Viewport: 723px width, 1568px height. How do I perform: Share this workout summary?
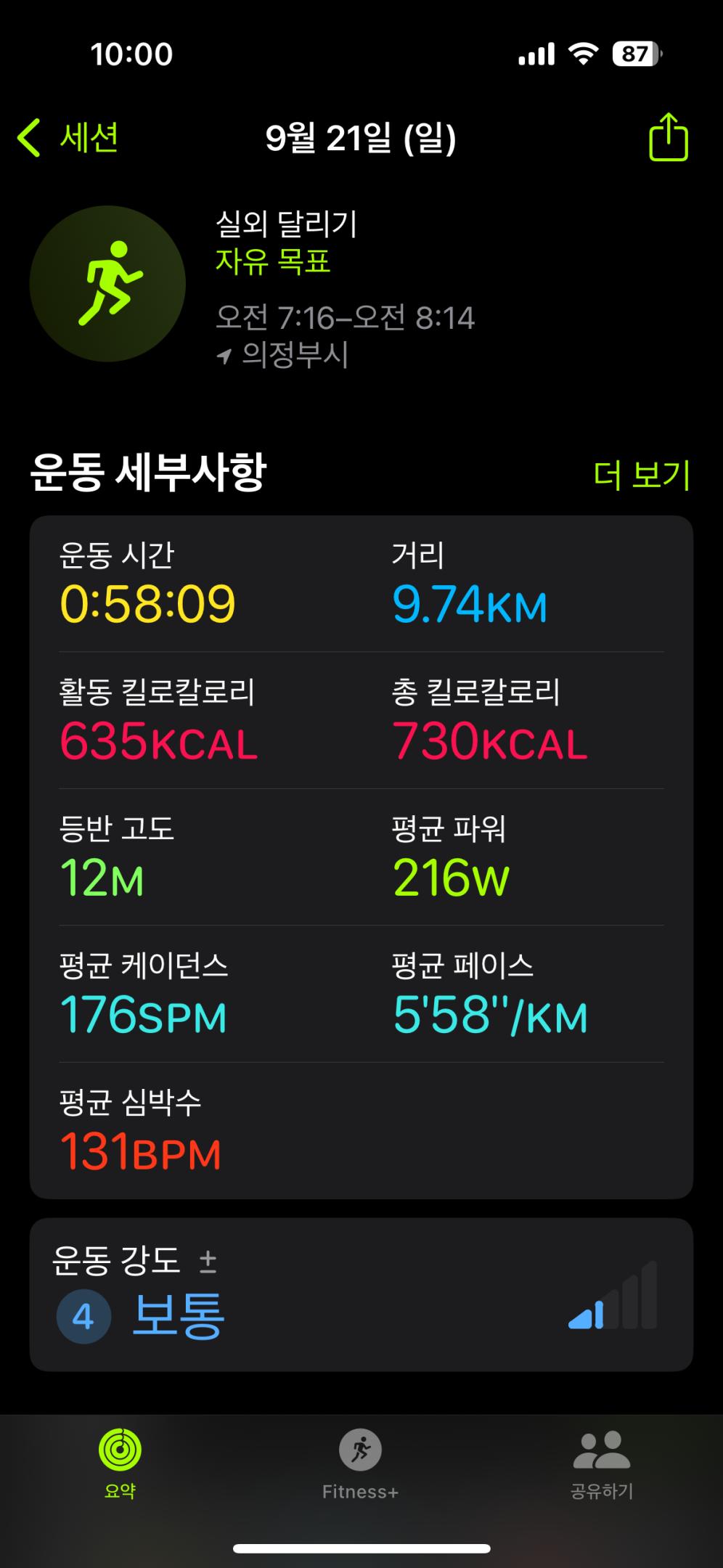pyautogui.click(x=667, y=137)
